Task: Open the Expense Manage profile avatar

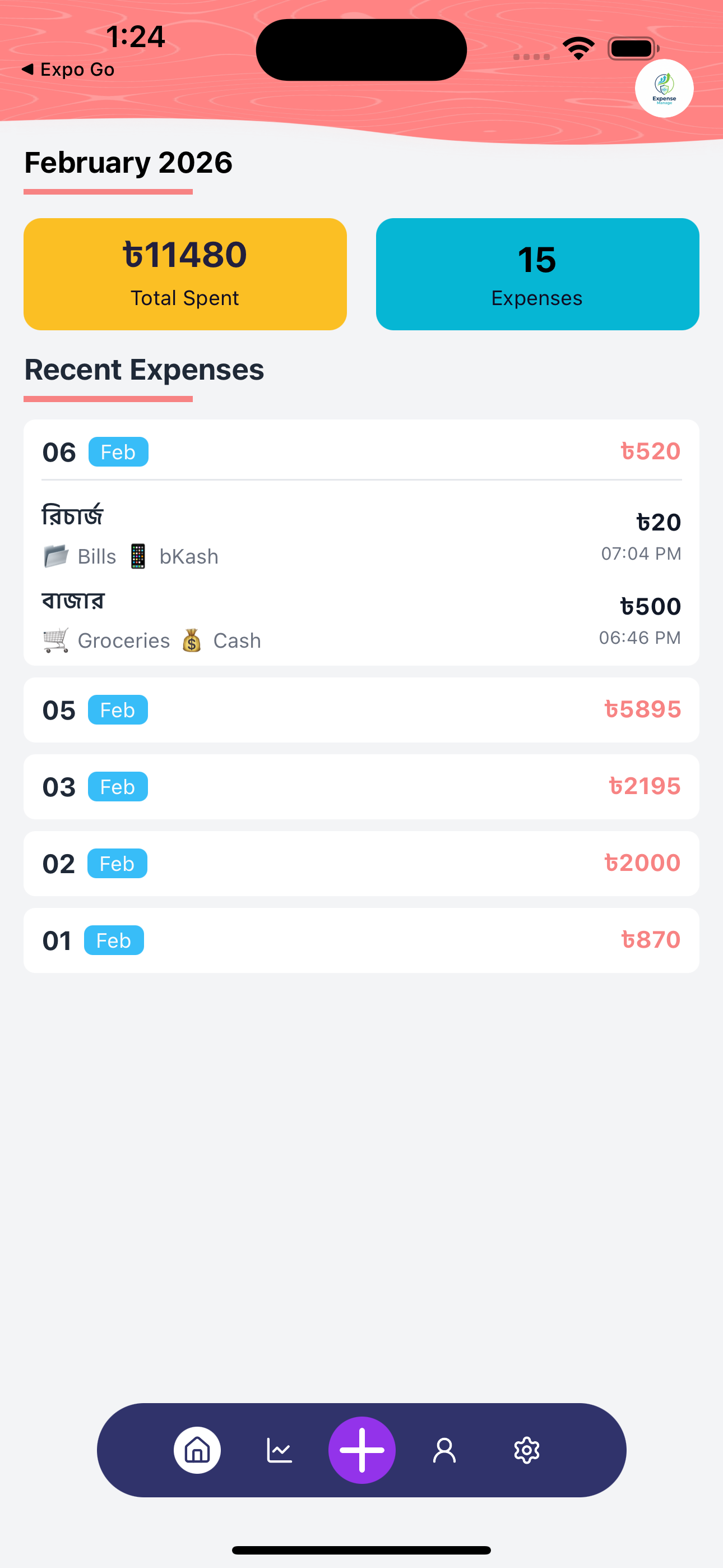Action: pos(664,88)
